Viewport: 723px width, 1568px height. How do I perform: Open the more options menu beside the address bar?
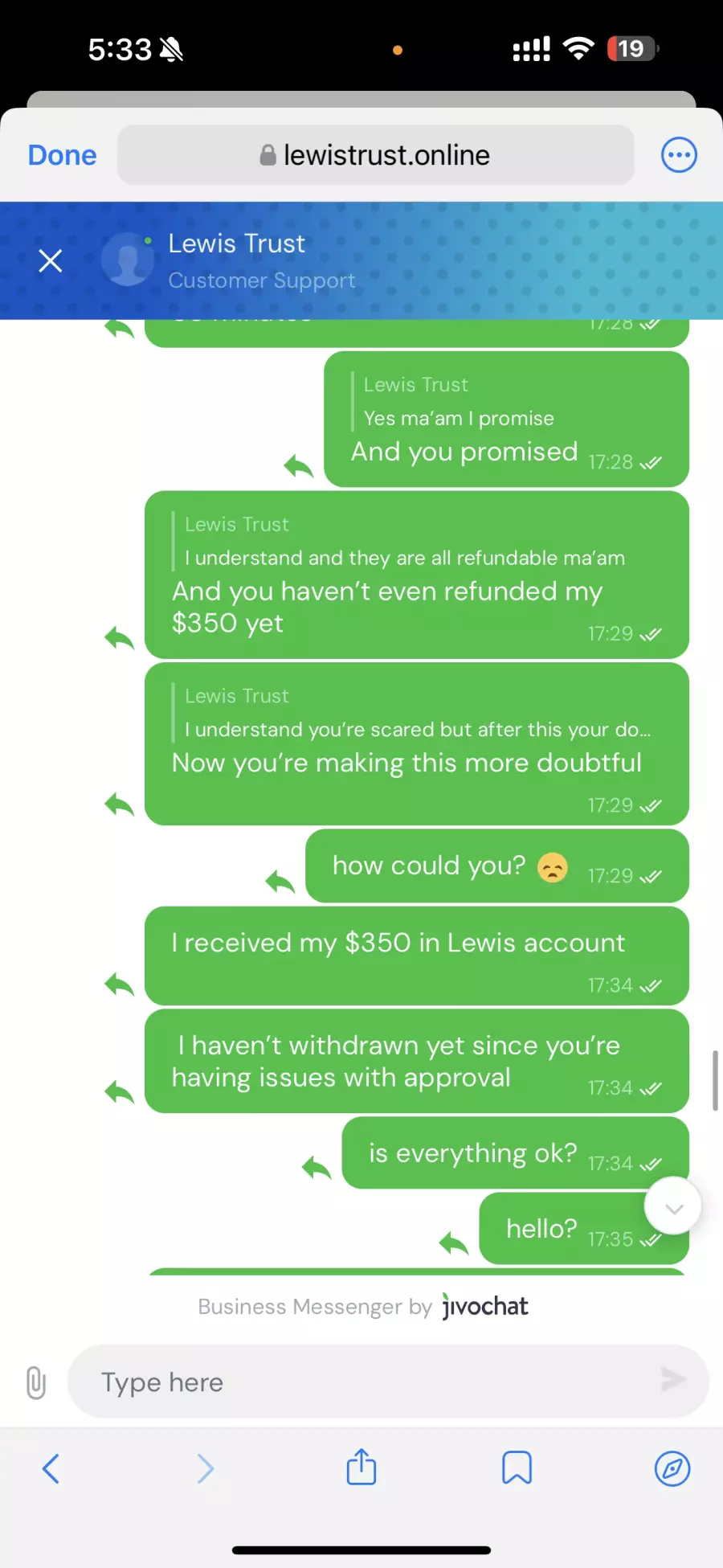pos(679,155)
